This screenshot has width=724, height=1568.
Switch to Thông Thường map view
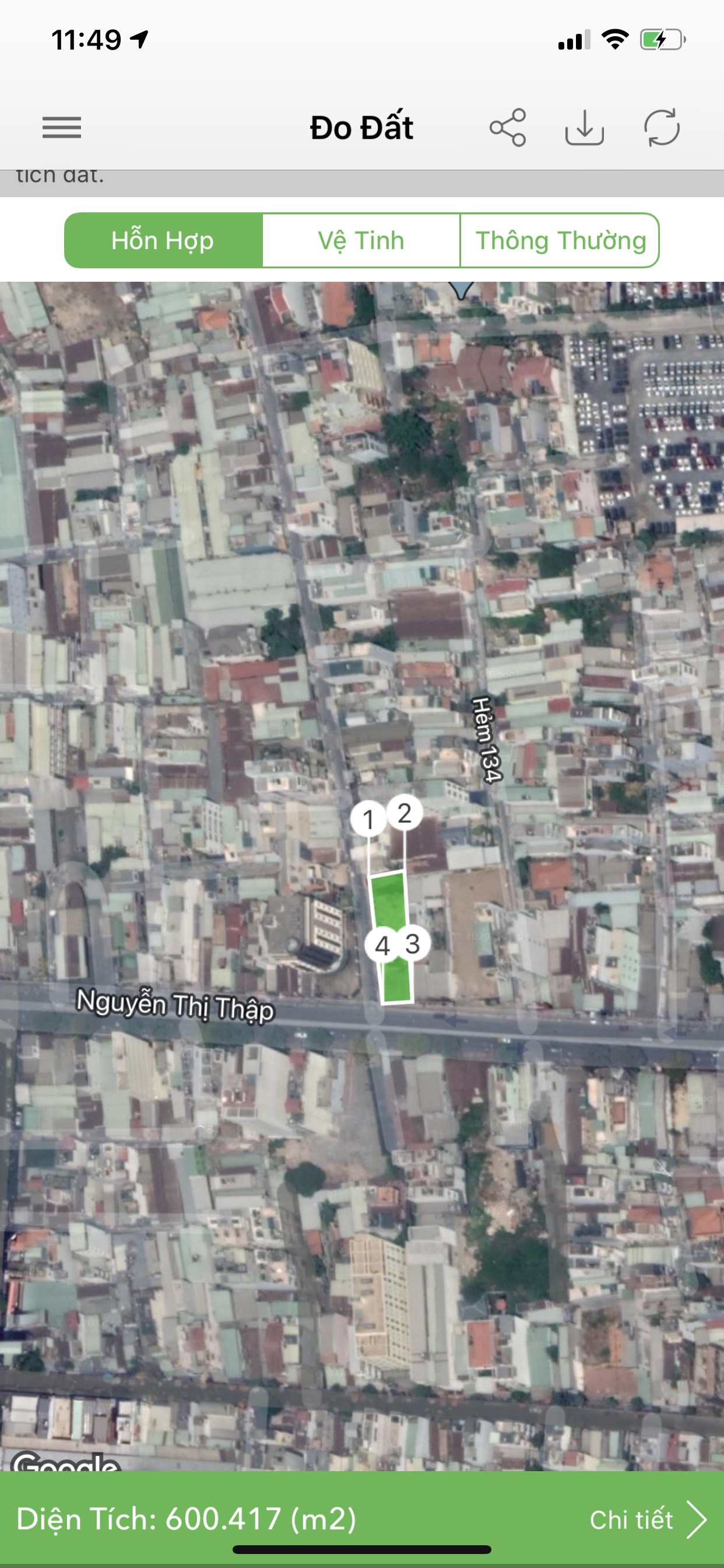pyautogui.click(x=560, y=240)
